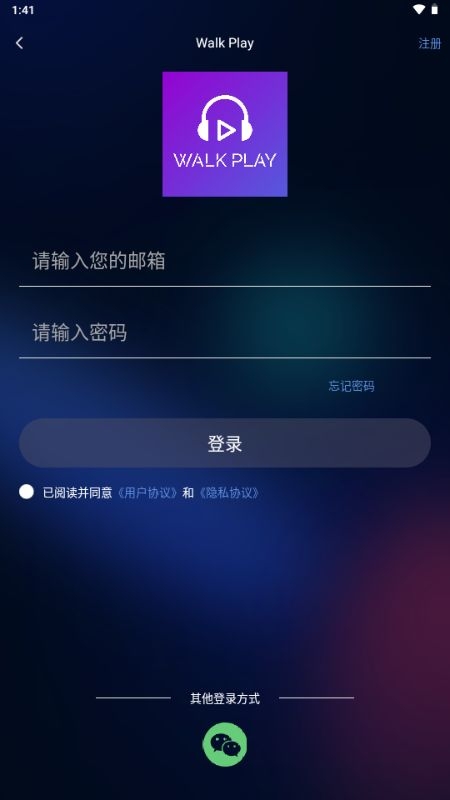This screenshot has height=800, width=450.
Task: Open the 注册 registration link
Action: tap(430, 43)
